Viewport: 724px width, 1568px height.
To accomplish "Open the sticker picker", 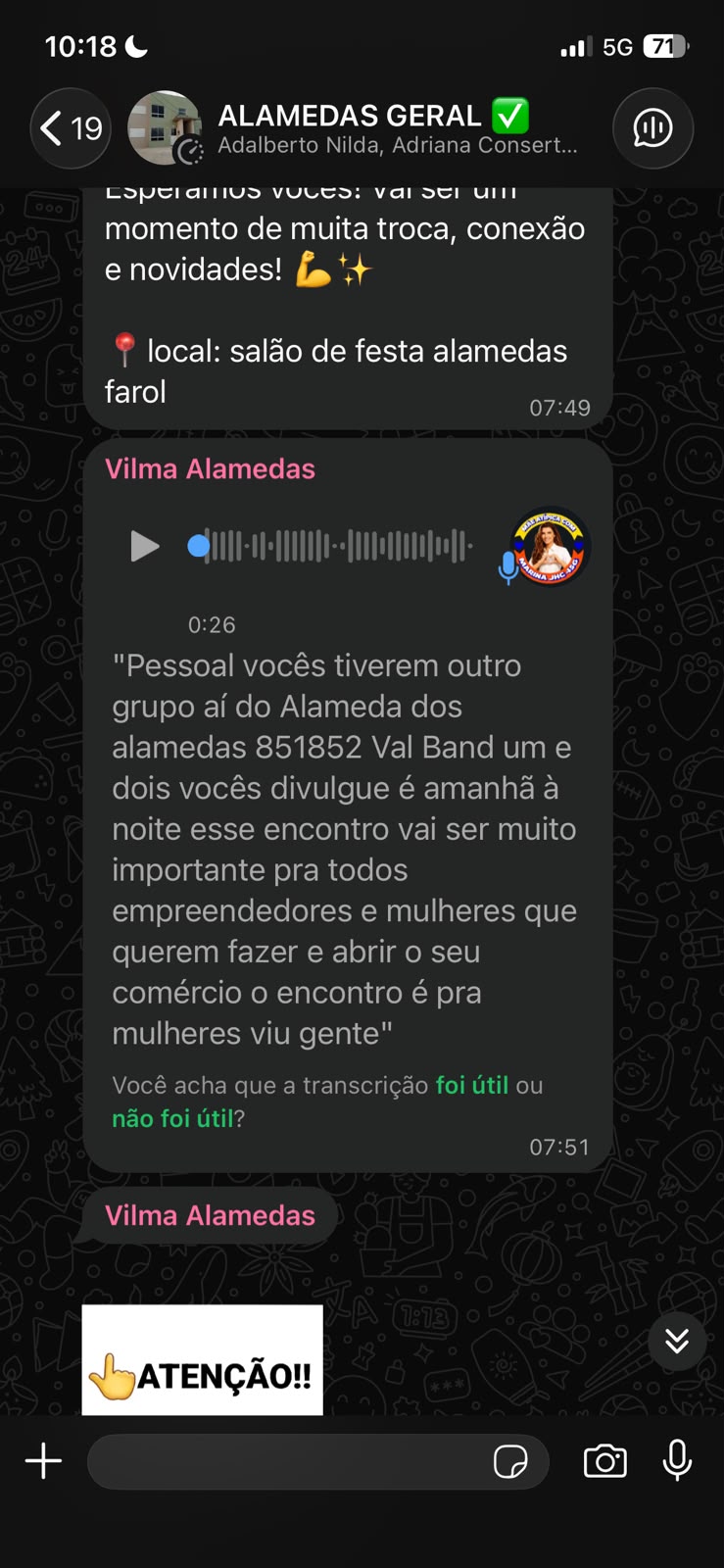I will click(x=510, y=1462).
